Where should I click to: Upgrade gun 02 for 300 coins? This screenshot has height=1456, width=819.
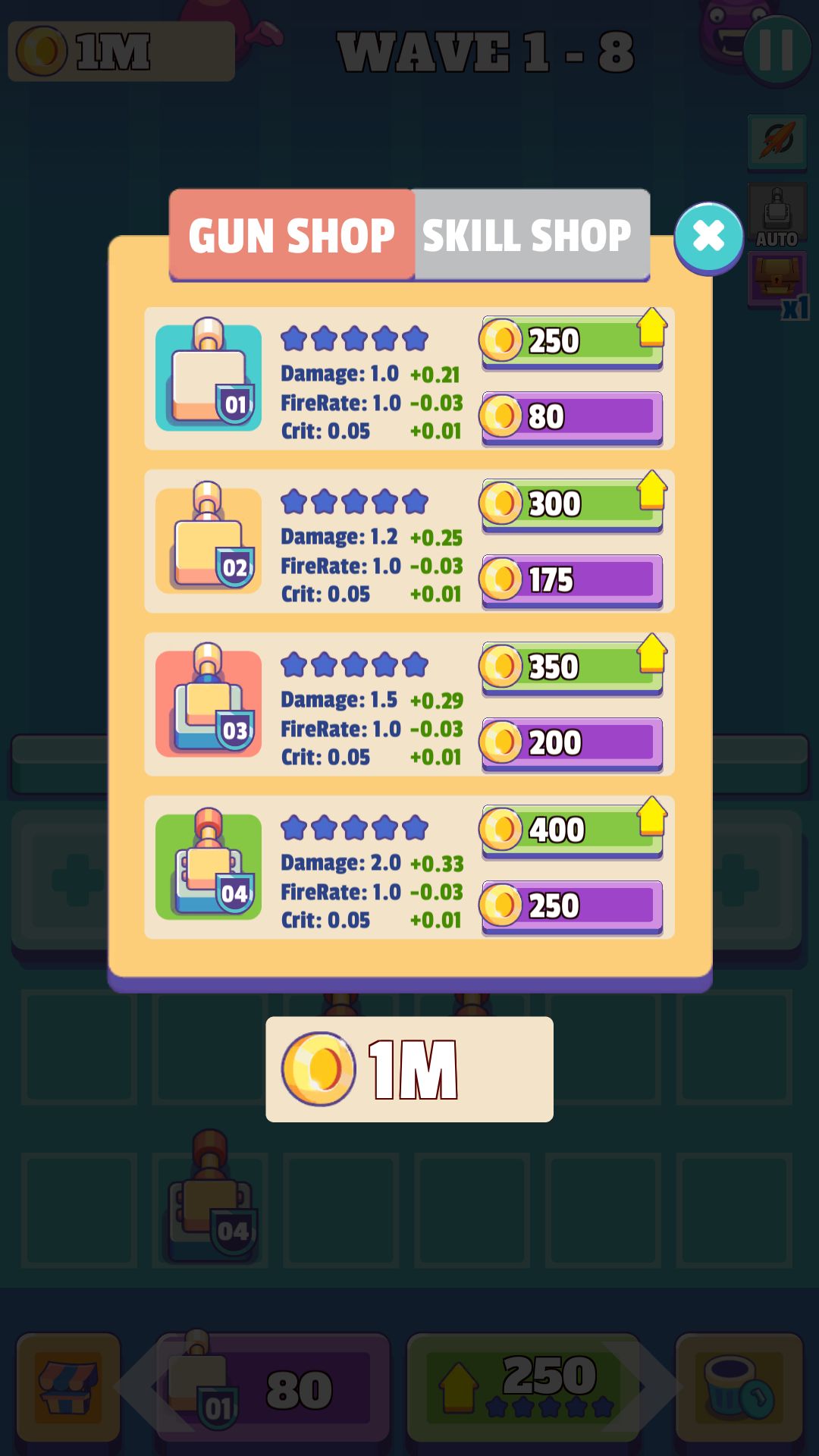pyautogui.click(x=573, y=504)
